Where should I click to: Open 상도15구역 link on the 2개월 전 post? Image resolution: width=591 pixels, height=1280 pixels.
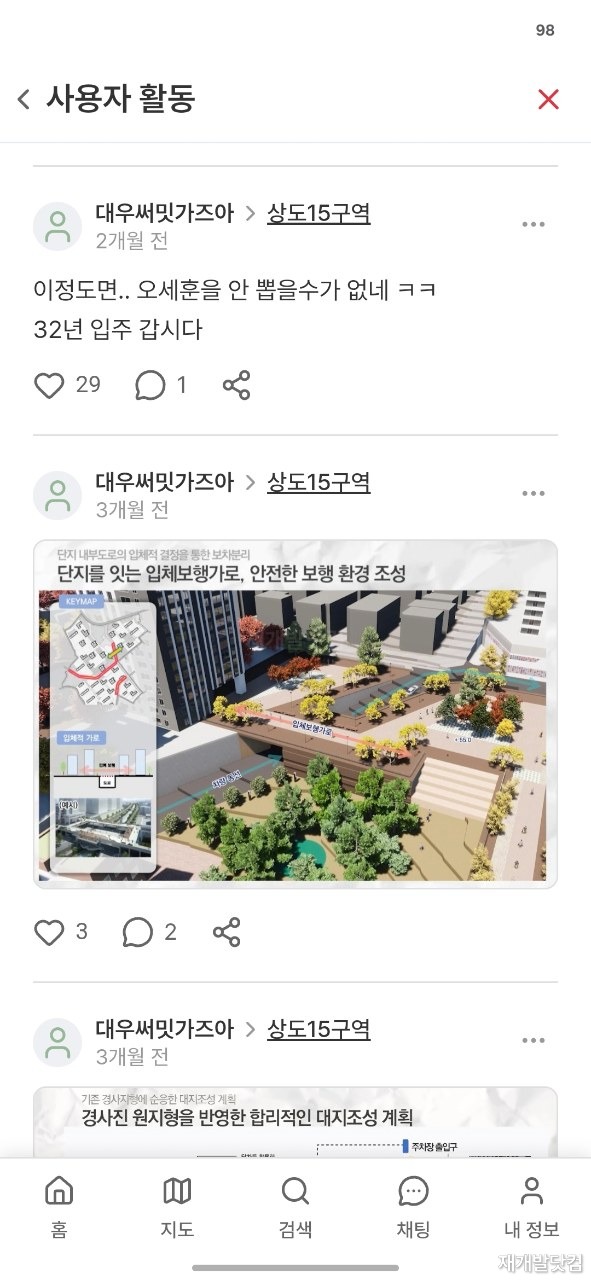click(318, 213)
